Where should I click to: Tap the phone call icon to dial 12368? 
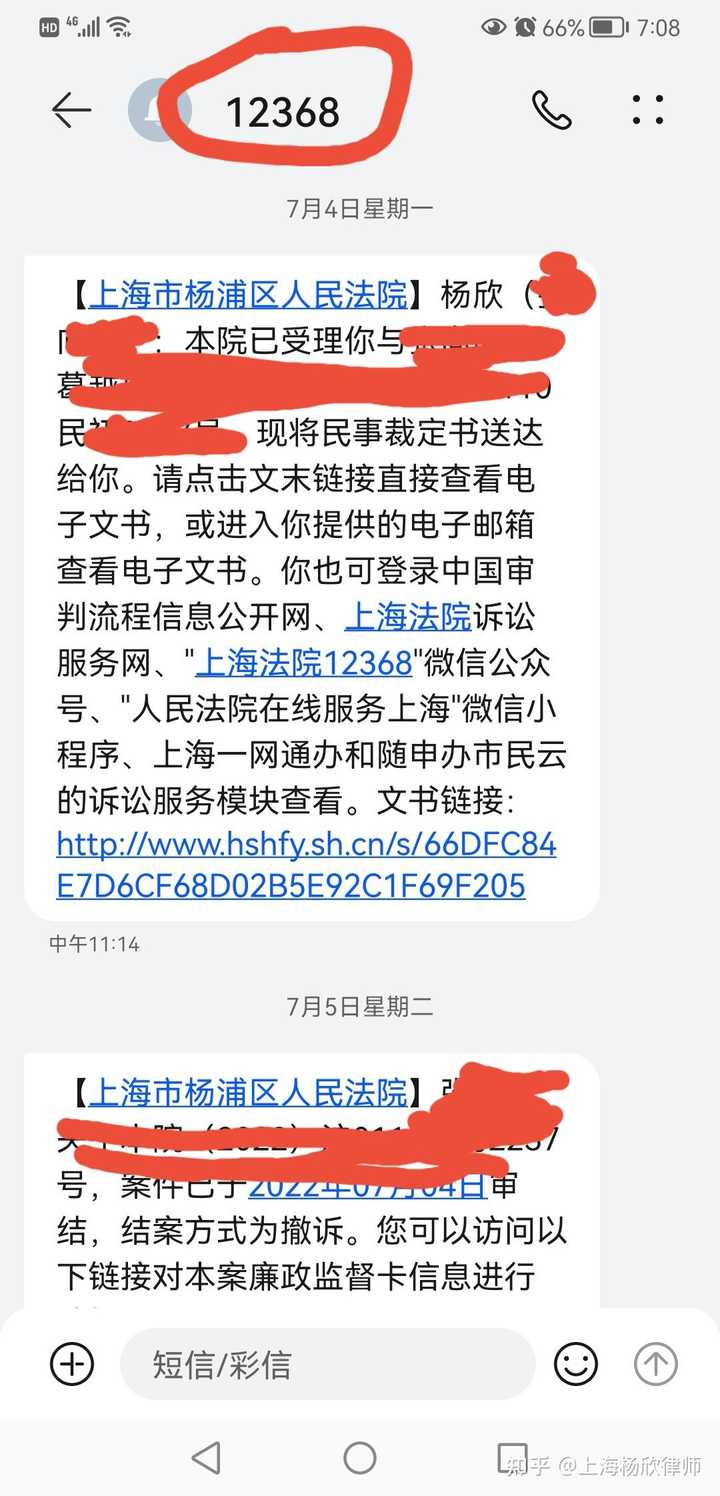(x=553, y=110)
